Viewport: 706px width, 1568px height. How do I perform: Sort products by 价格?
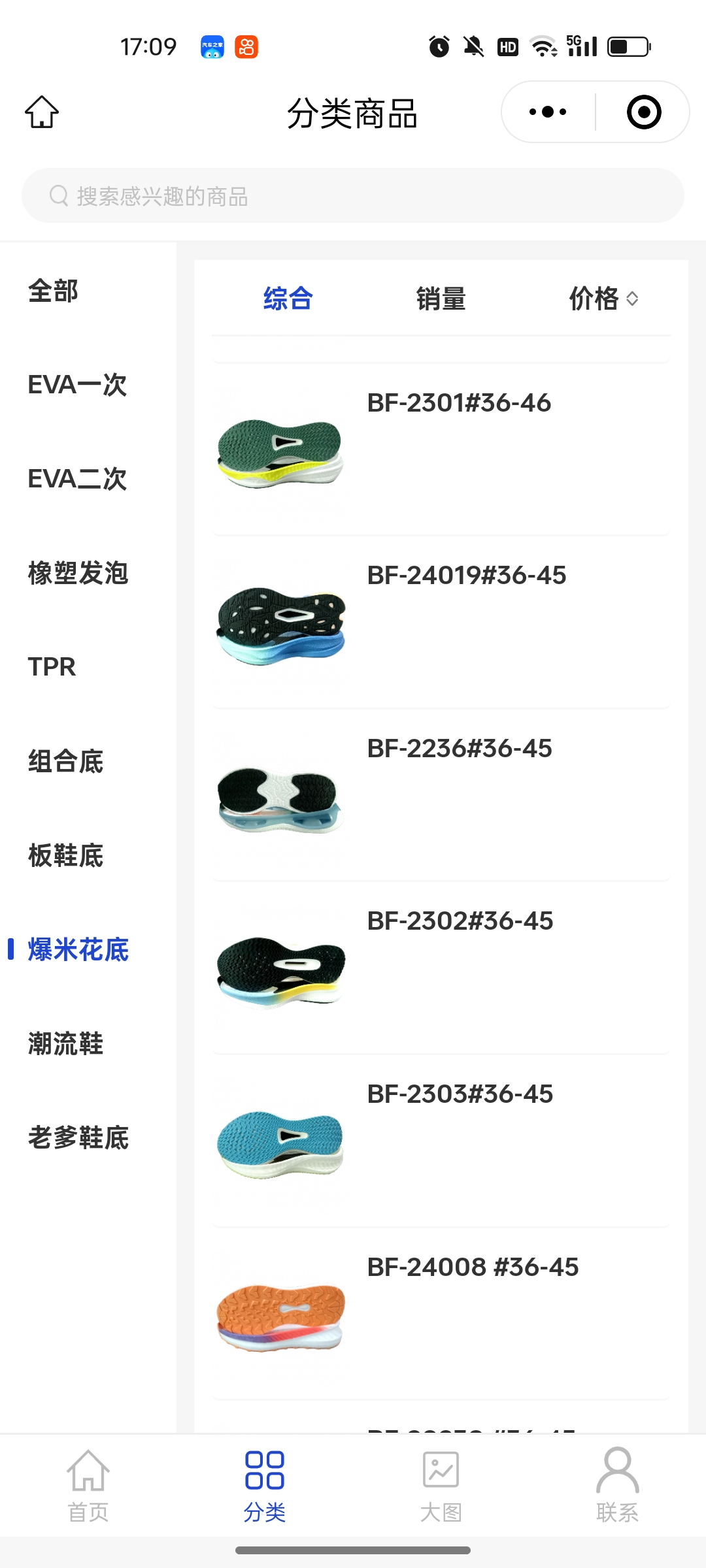point(601,299)
